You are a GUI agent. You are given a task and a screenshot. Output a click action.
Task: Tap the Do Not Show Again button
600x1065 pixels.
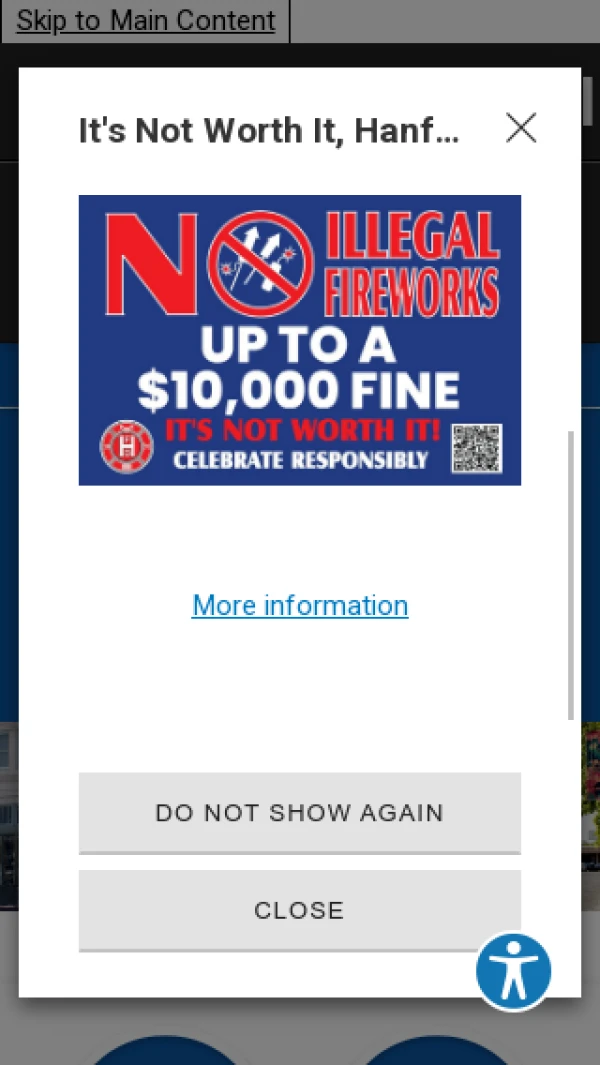pos(300,812)
